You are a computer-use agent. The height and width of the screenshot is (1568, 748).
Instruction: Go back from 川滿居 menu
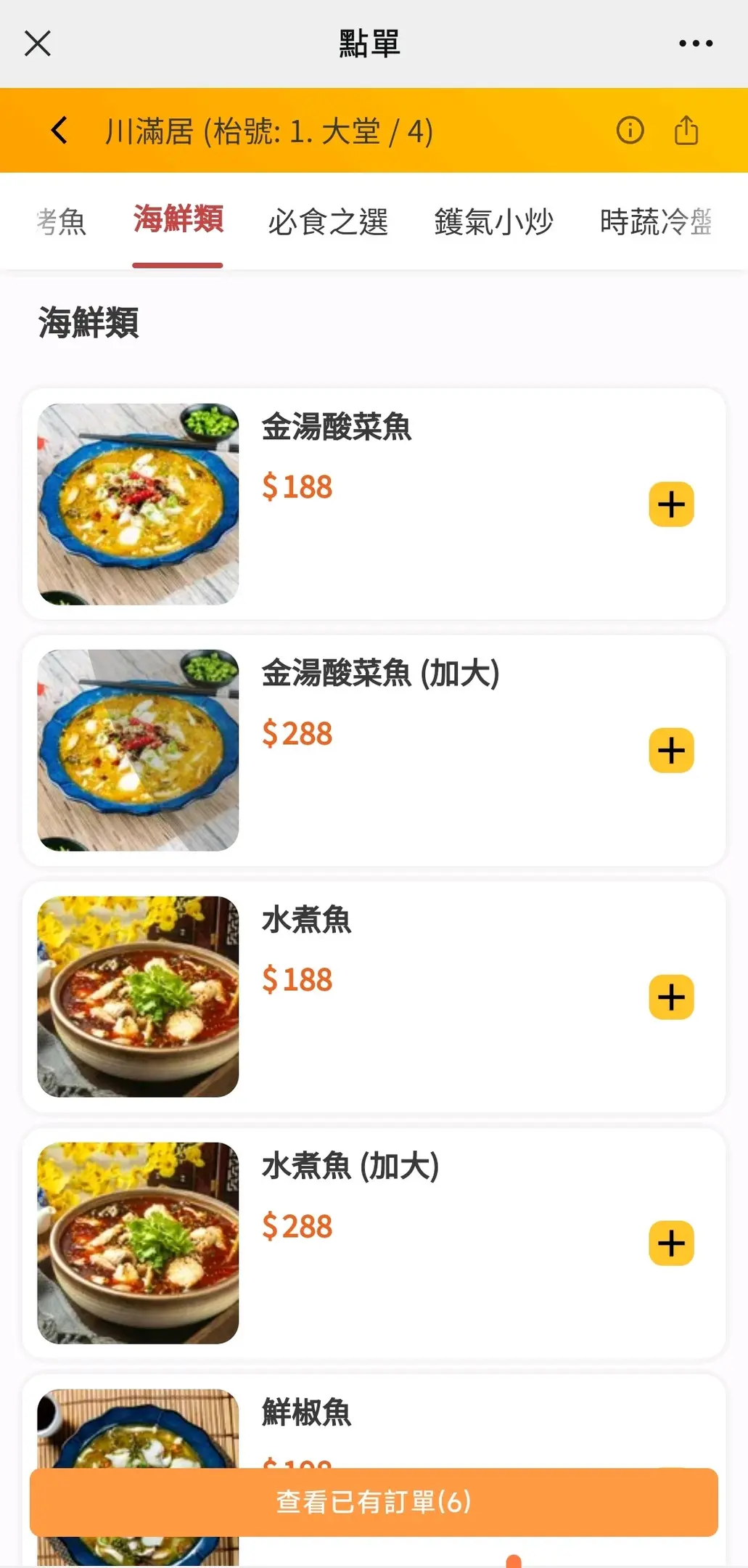pos(59,131)
